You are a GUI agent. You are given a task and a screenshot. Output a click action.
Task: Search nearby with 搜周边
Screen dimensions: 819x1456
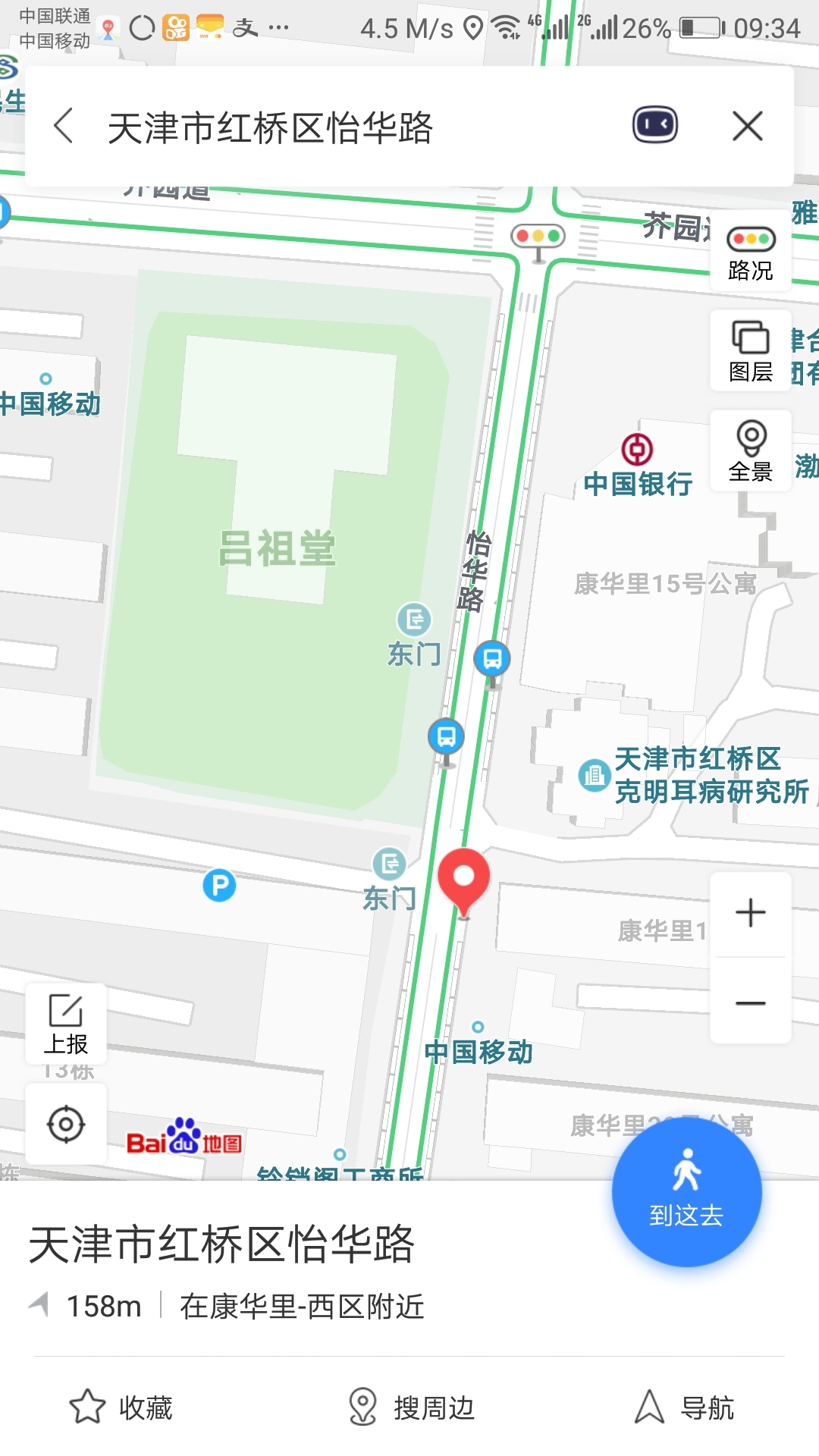(x=411, y=1407)
